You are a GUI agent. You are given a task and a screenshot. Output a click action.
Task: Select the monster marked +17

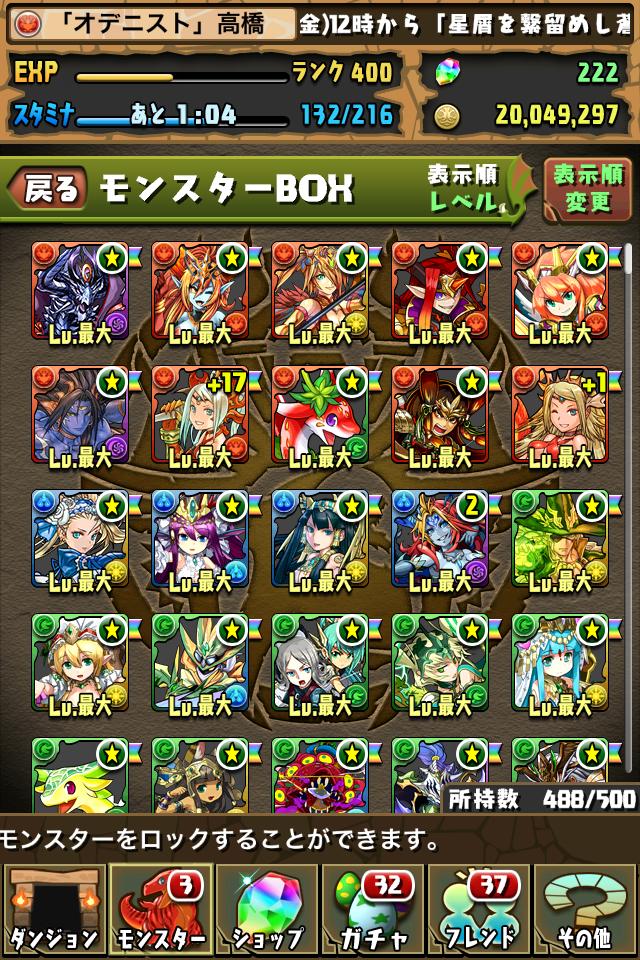point(200,416)
